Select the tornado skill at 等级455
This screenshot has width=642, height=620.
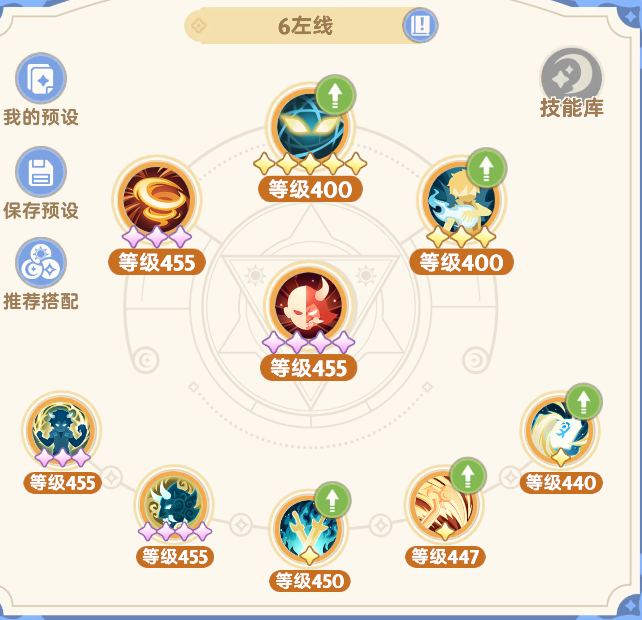click(x=156, y=199)
